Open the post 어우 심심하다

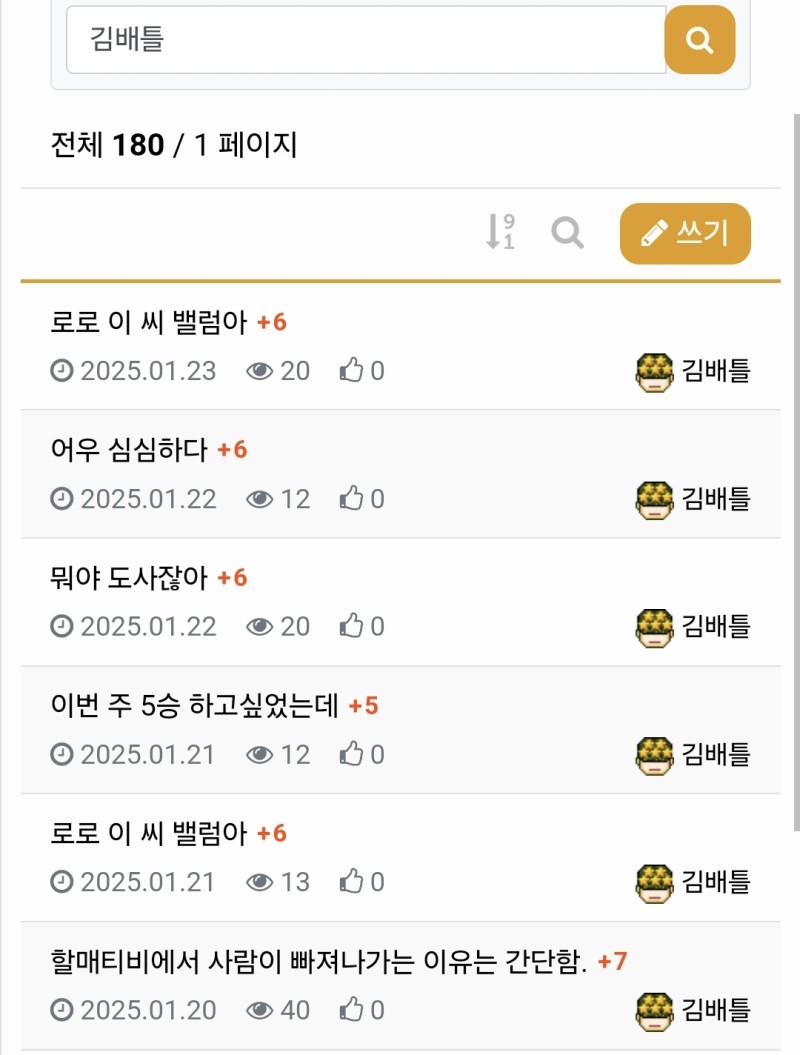(129, 450)
